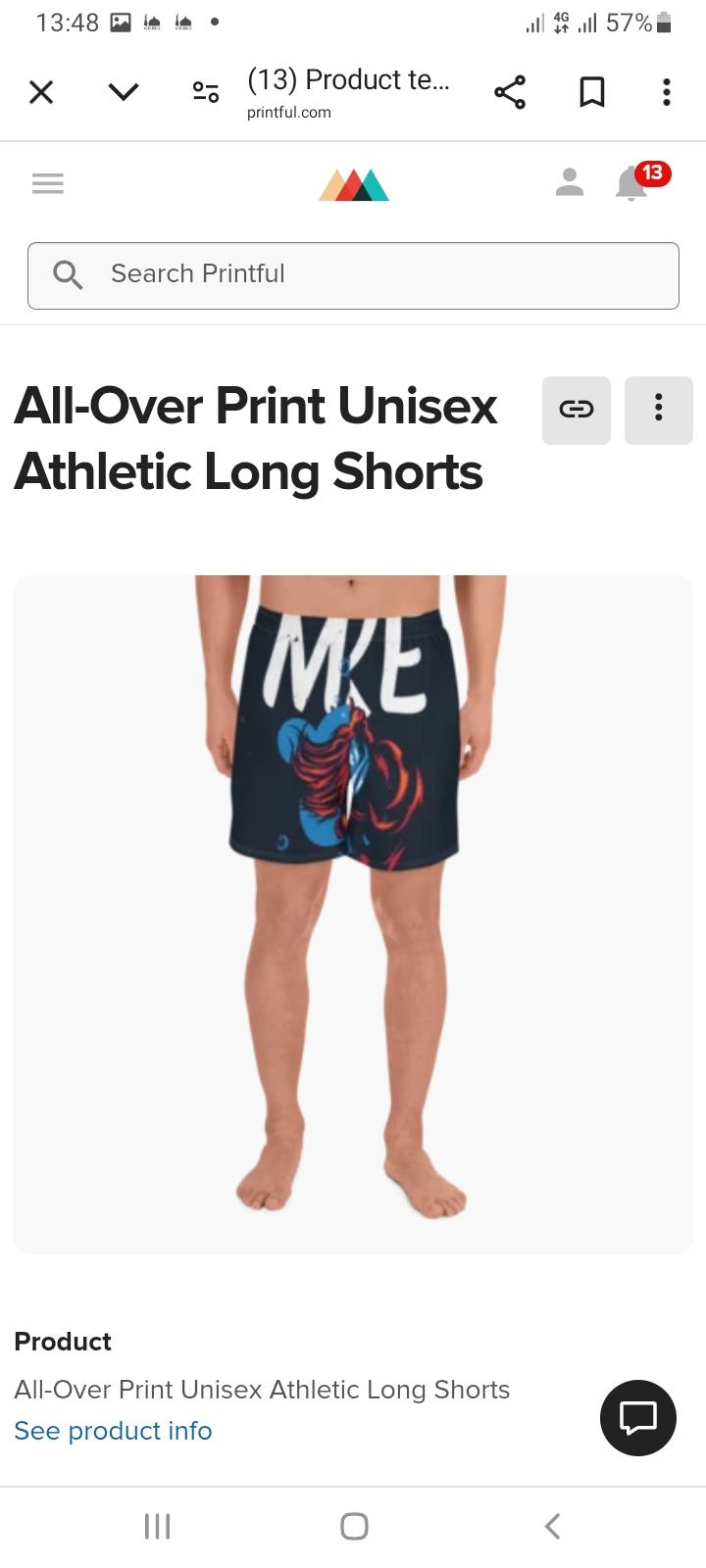Image resolution: width=706 pixels, height=1568 pixels.
Task: Bookmark this page in the browser
Action: 591,92
